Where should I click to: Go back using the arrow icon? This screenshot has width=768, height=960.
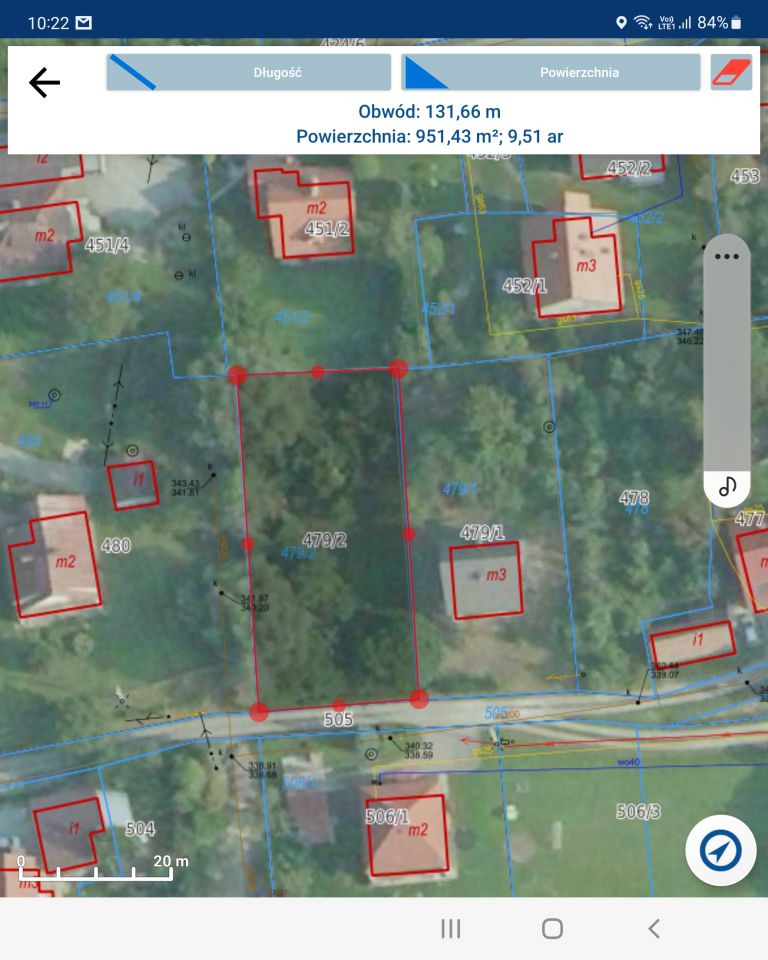coord(45,82)
